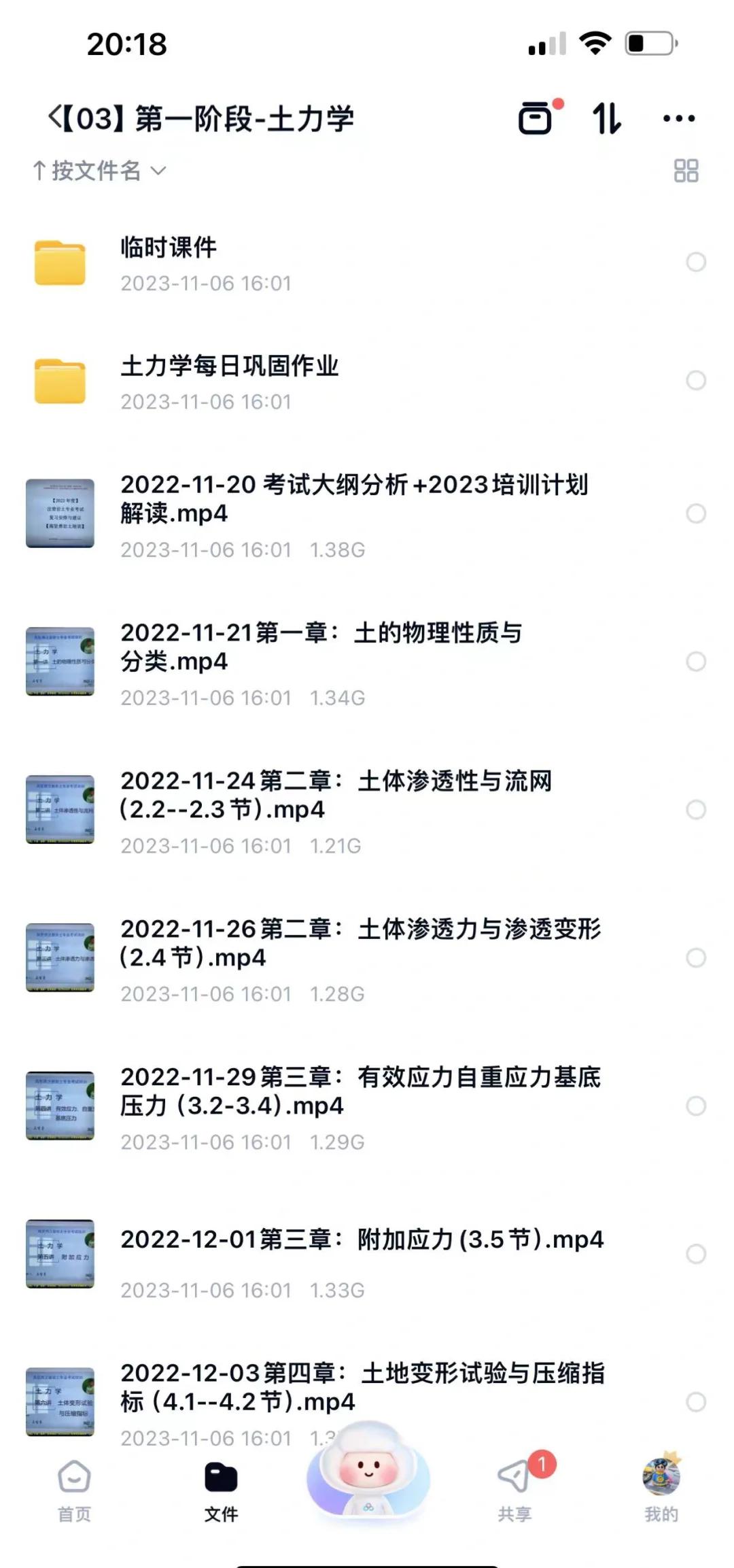Screen dimensions: 734x1568
Task: Select the 2022-11-29 第三章 file circle
Action: [696, 1106]
